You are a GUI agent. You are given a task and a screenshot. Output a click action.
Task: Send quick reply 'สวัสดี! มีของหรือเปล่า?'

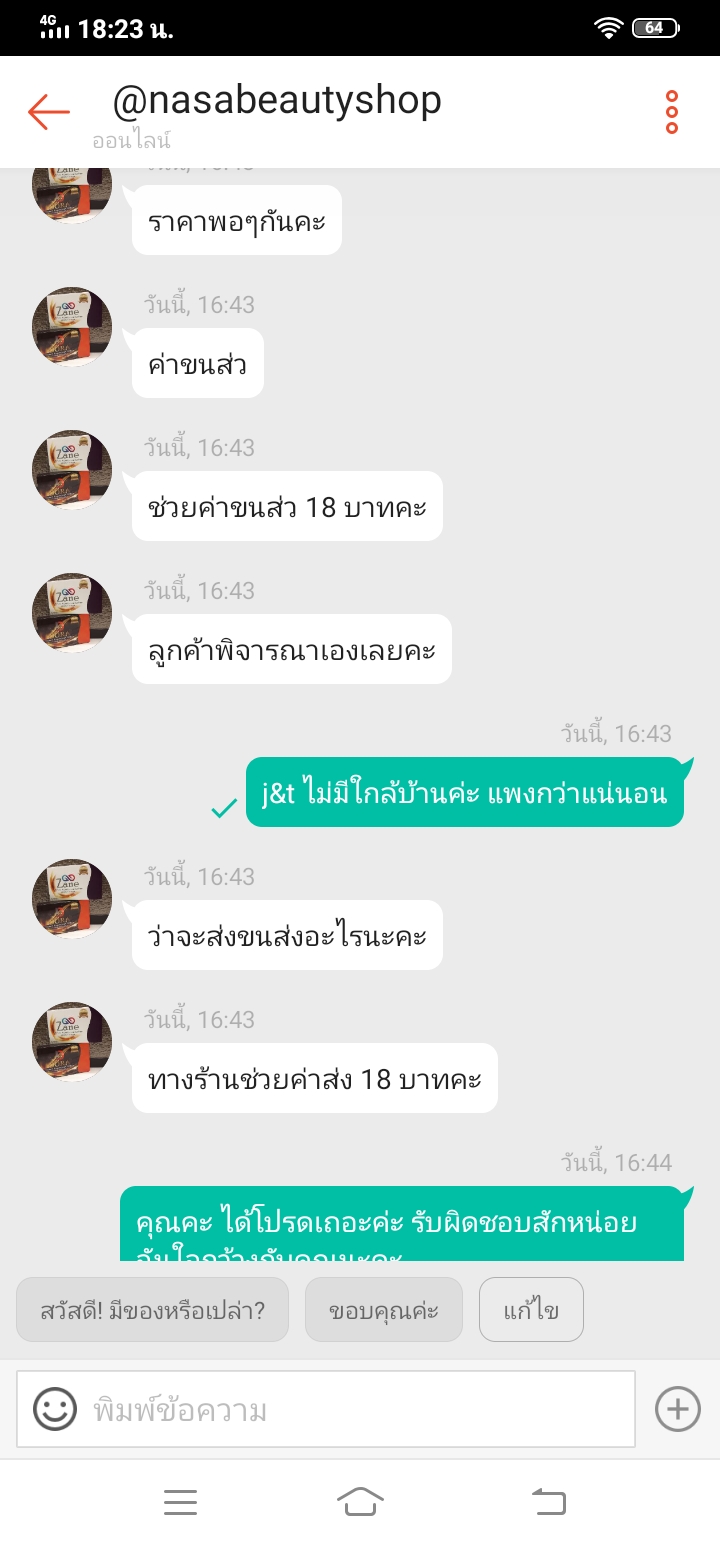[152, 1310]
